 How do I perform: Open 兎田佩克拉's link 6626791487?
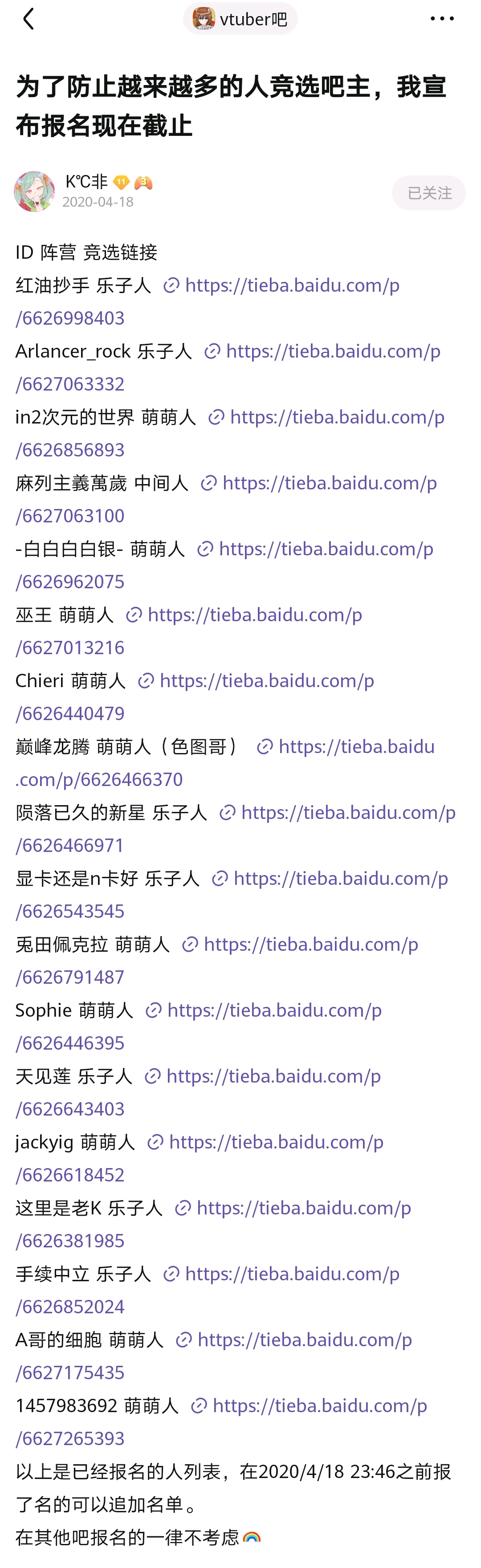310,945
